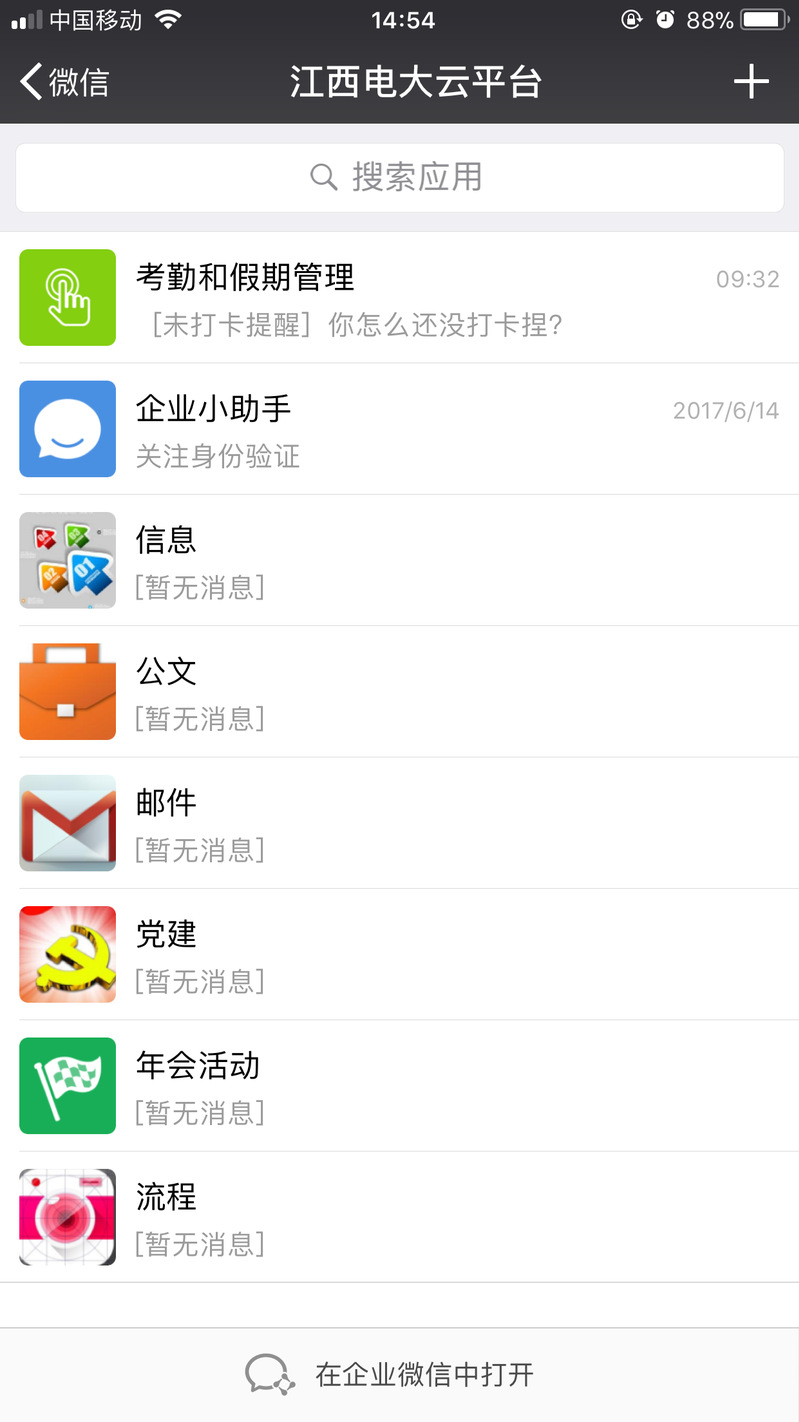Open 考勤和假期管理 app
This screenshot has width=799, height=1422.
[x=399, y=297]
